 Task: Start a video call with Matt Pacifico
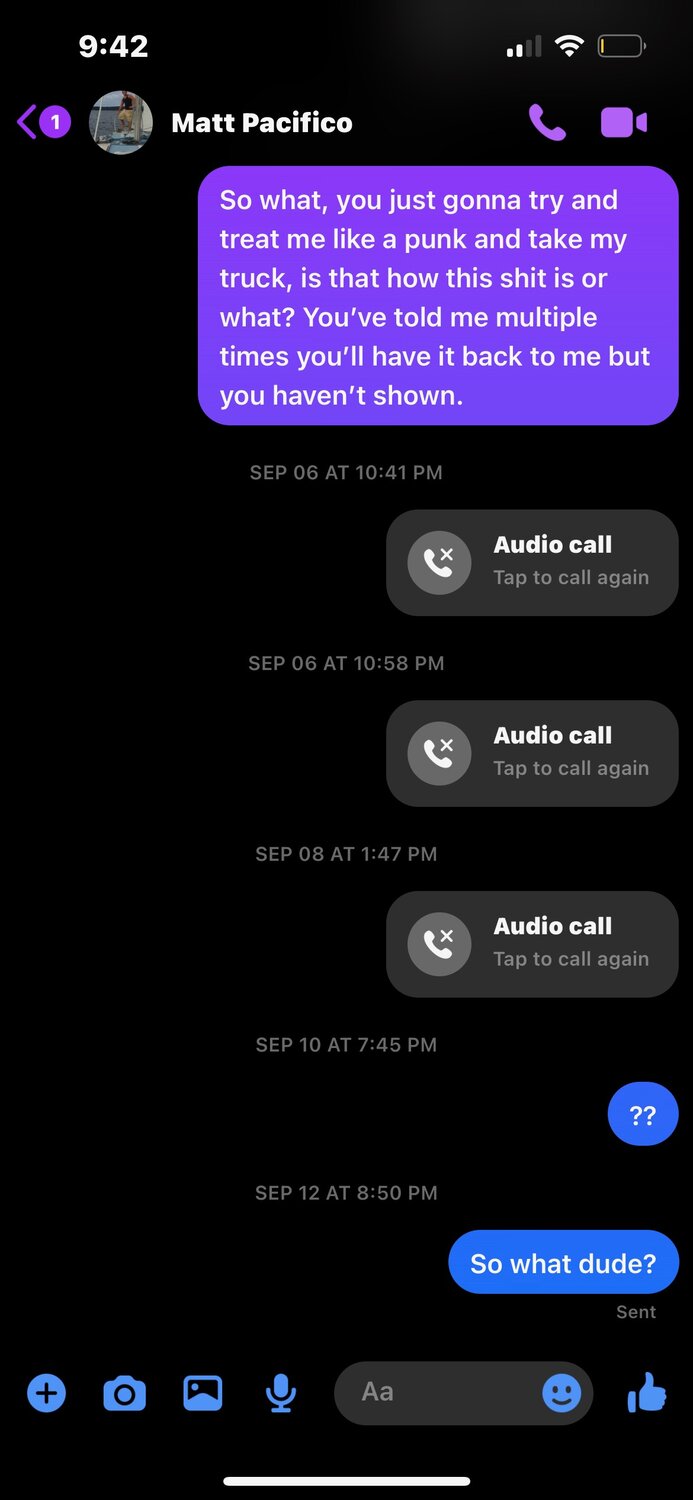tap(624, 123)
